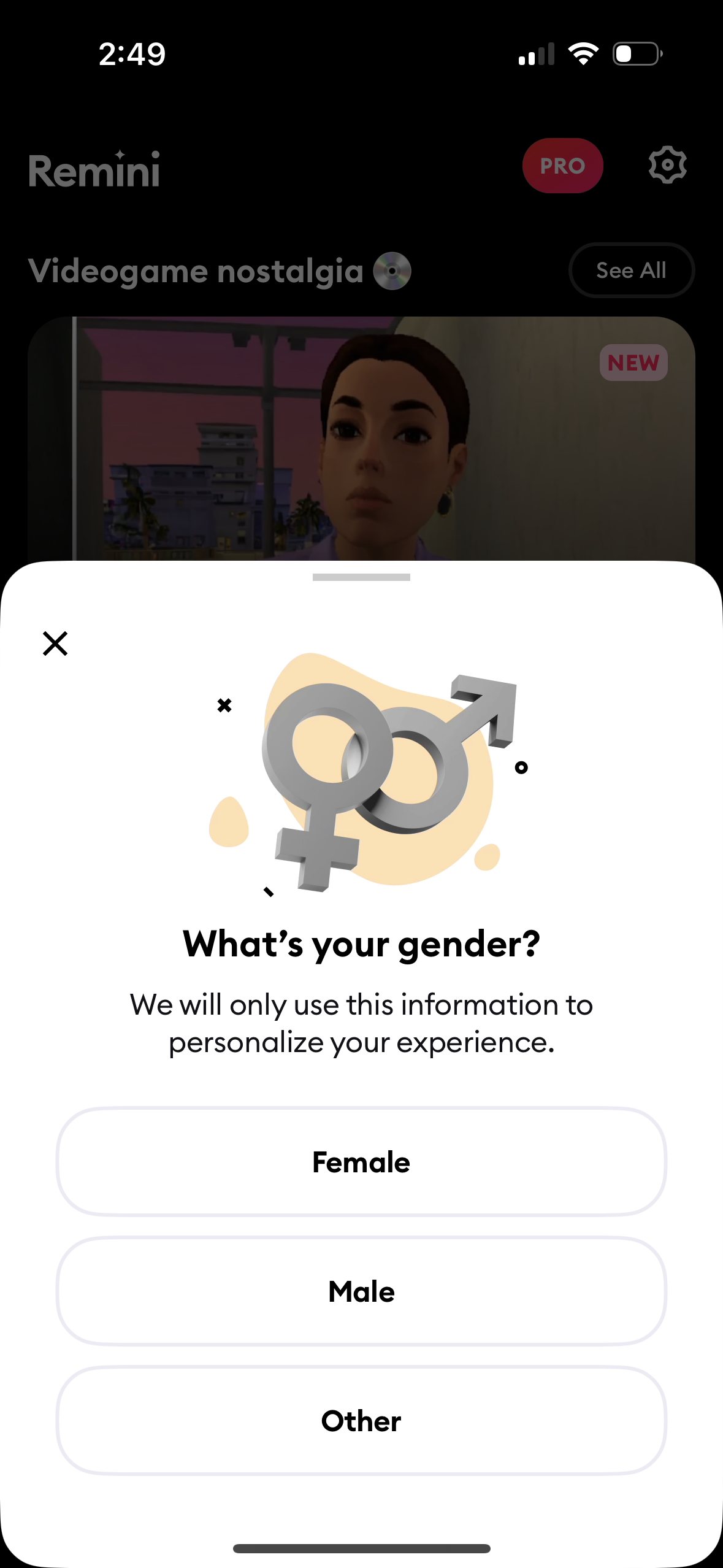Viewport: 723px width, 1568px height.
Task: Expand the Videogame nostalgia section fully
Action: coord(632,271)
